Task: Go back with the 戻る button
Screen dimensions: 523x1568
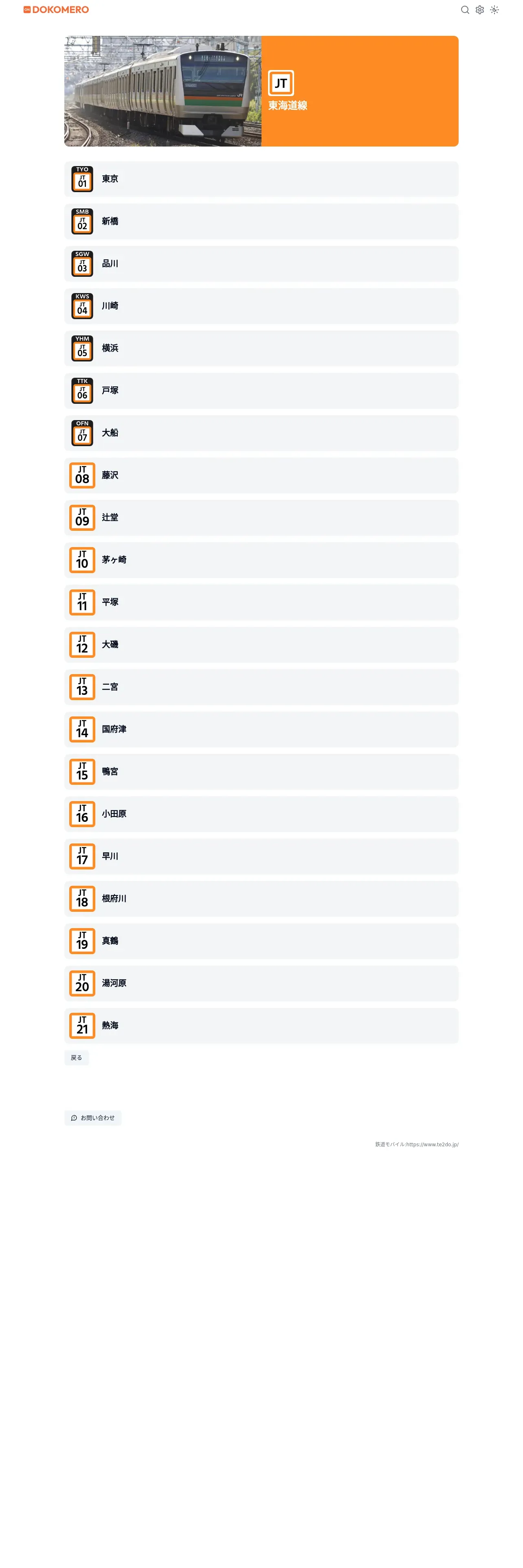Action: coord(77,1058)
